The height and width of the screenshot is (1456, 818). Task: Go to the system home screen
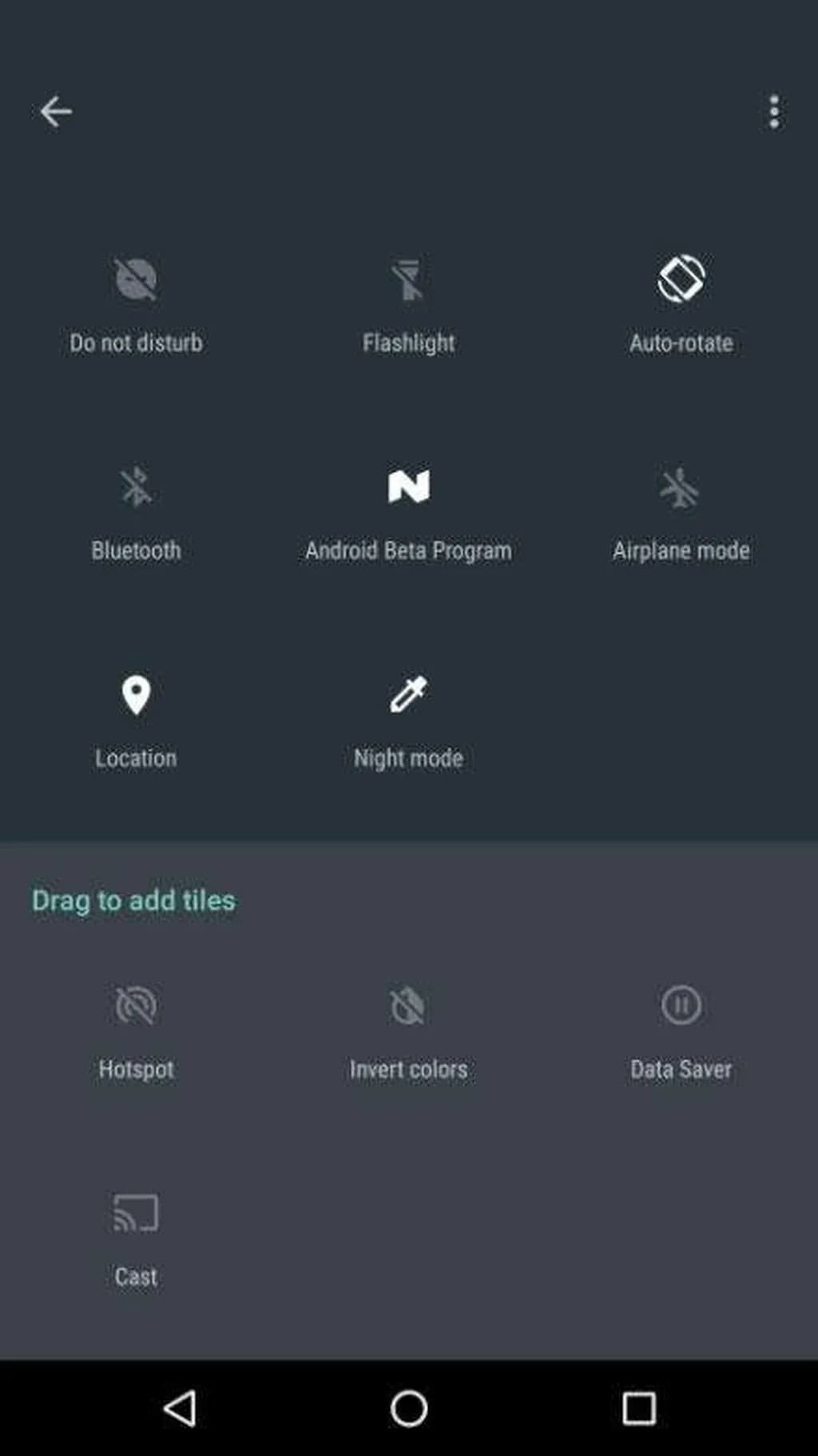pos(409,1408)
